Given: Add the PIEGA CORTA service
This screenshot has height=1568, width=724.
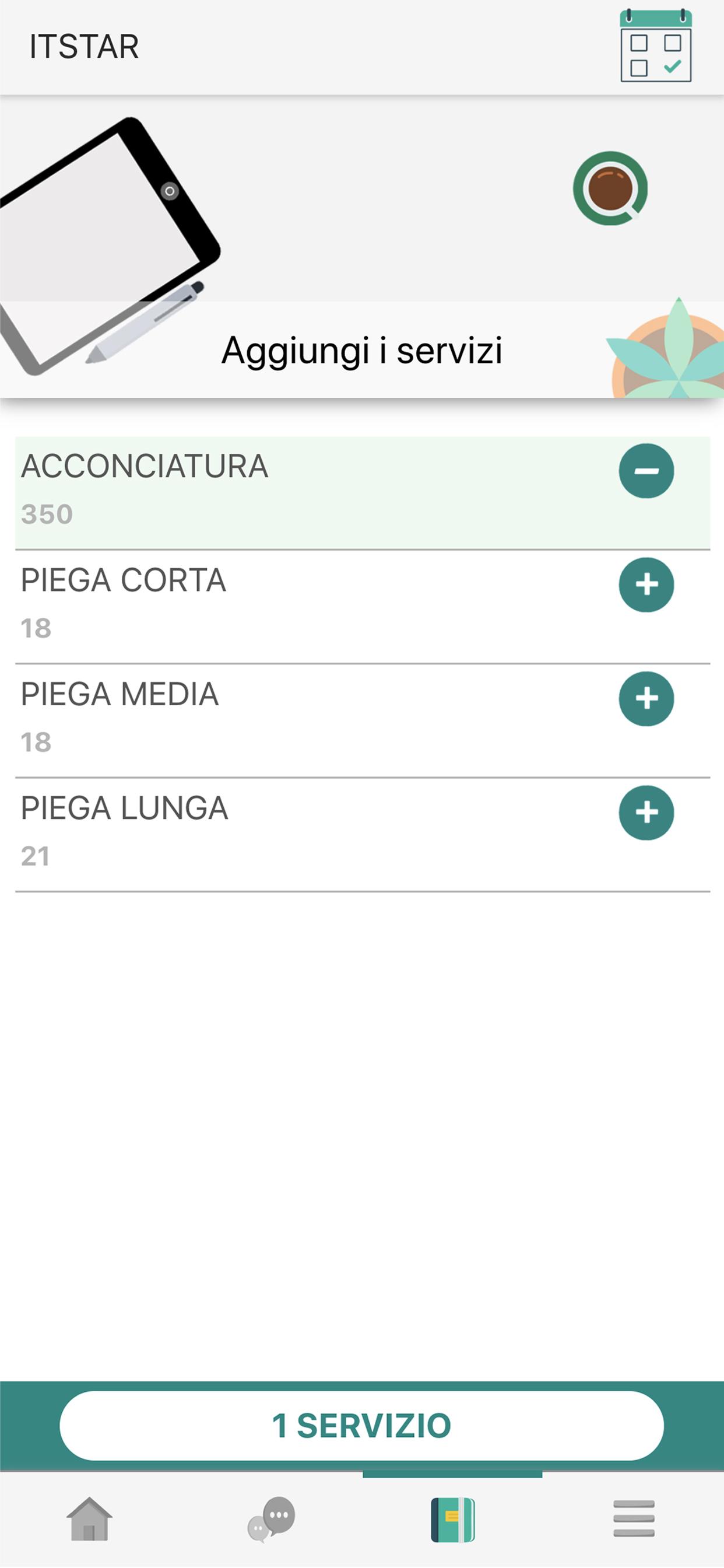Looking at the screenshot, I should (646, 584).
